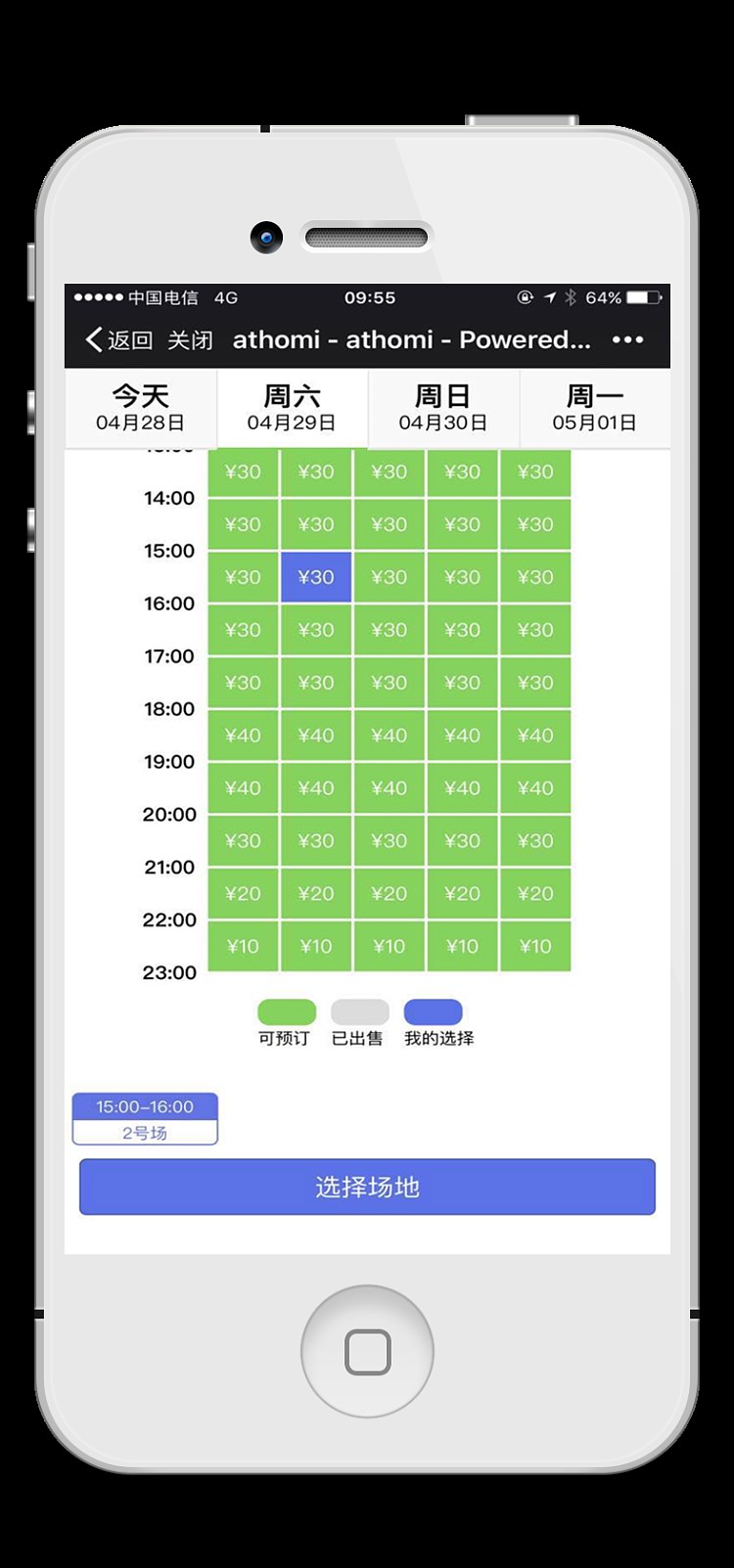
Task: Open the more options ellipsis menu
Action: click(x=627, y=339)
